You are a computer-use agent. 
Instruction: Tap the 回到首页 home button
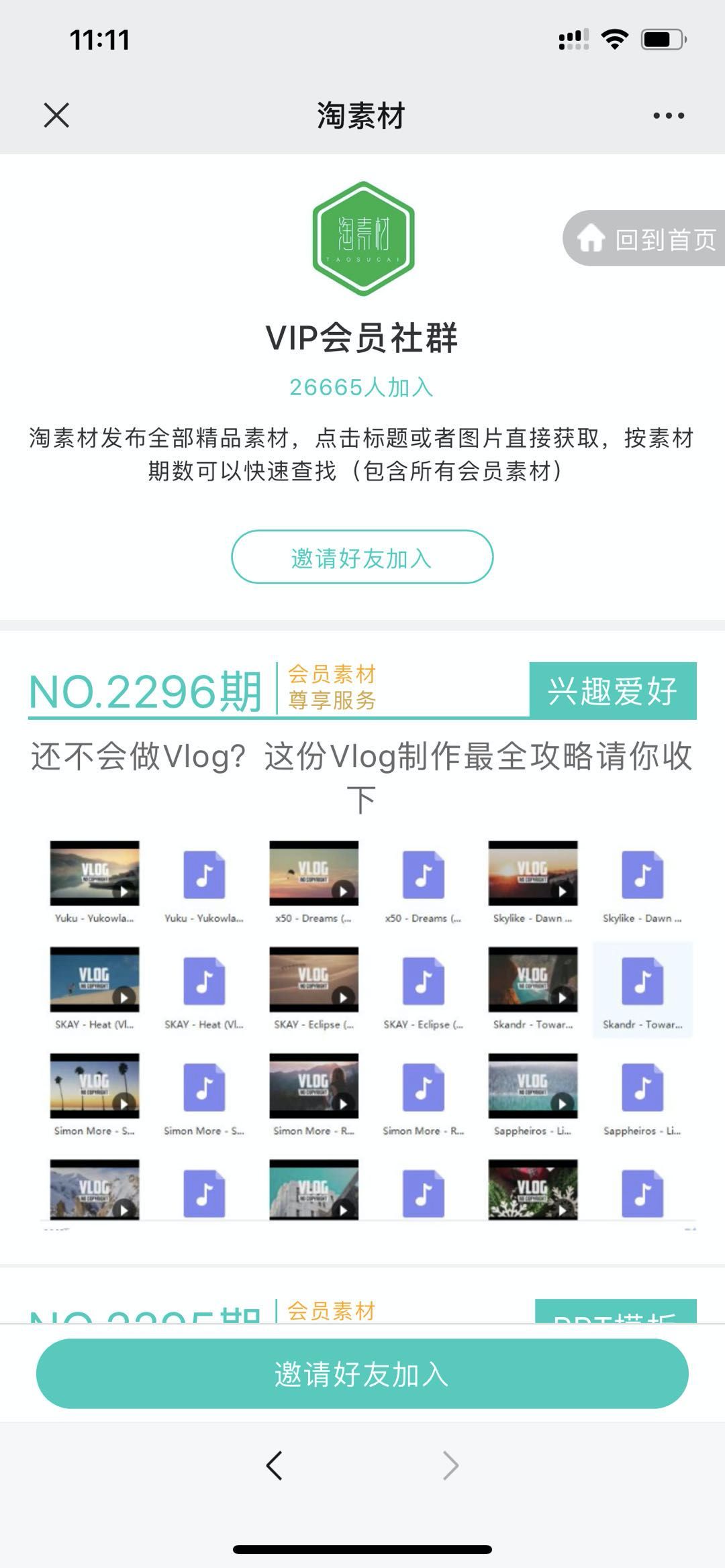tap(646, 239)
